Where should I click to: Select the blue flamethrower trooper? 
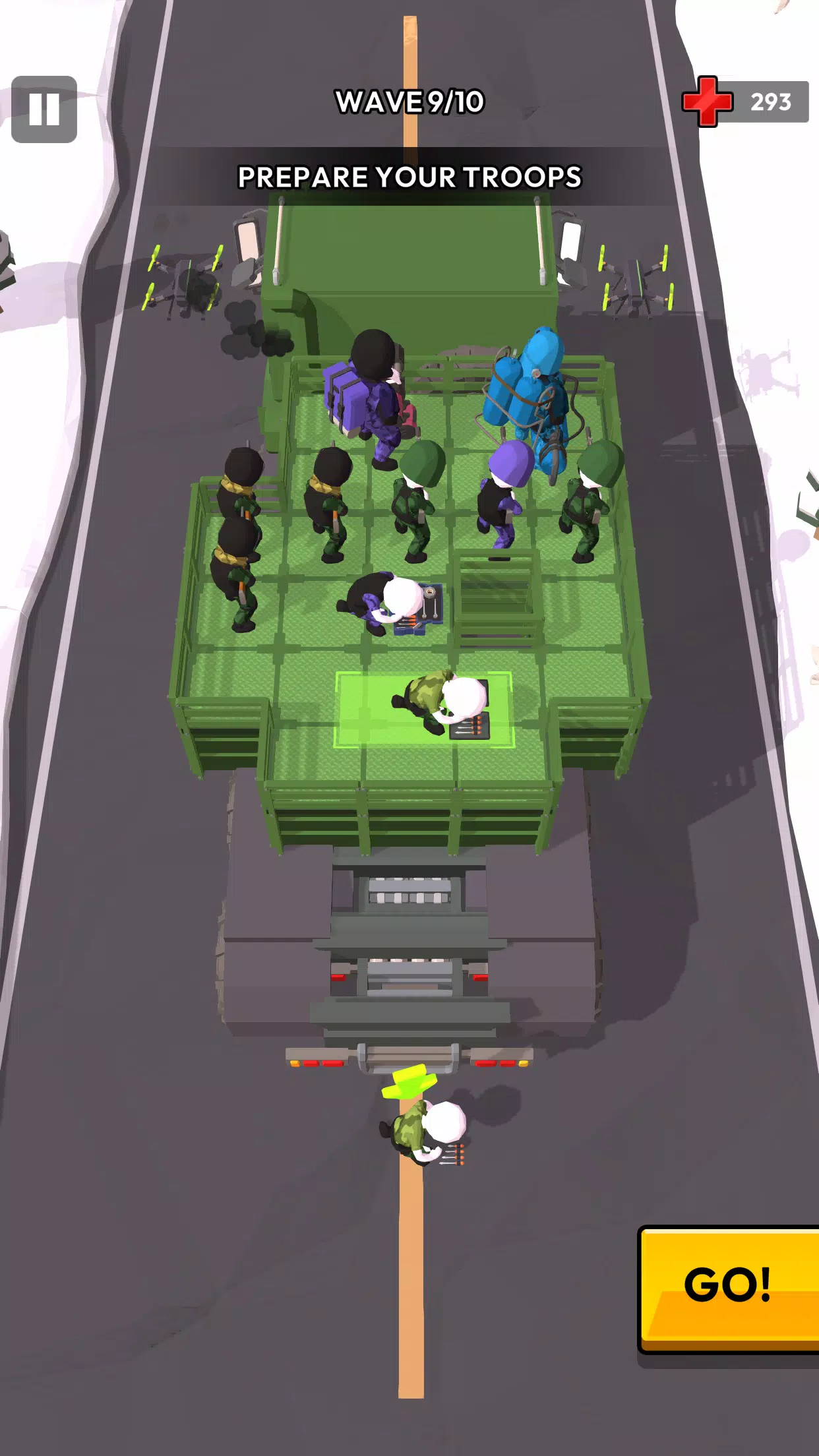(528, 396)
